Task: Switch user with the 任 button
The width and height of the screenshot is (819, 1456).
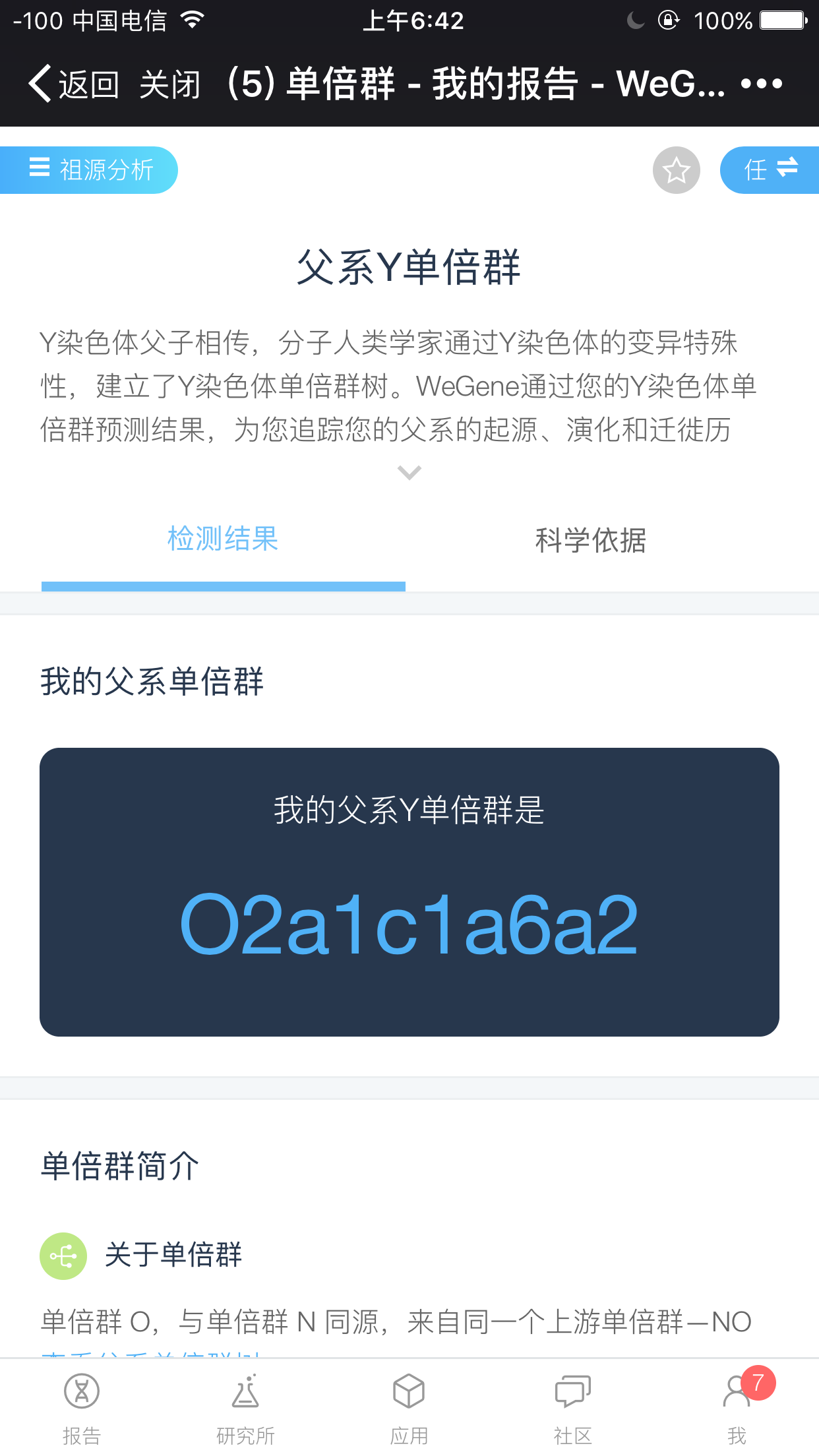Action: tap(770, 170)
